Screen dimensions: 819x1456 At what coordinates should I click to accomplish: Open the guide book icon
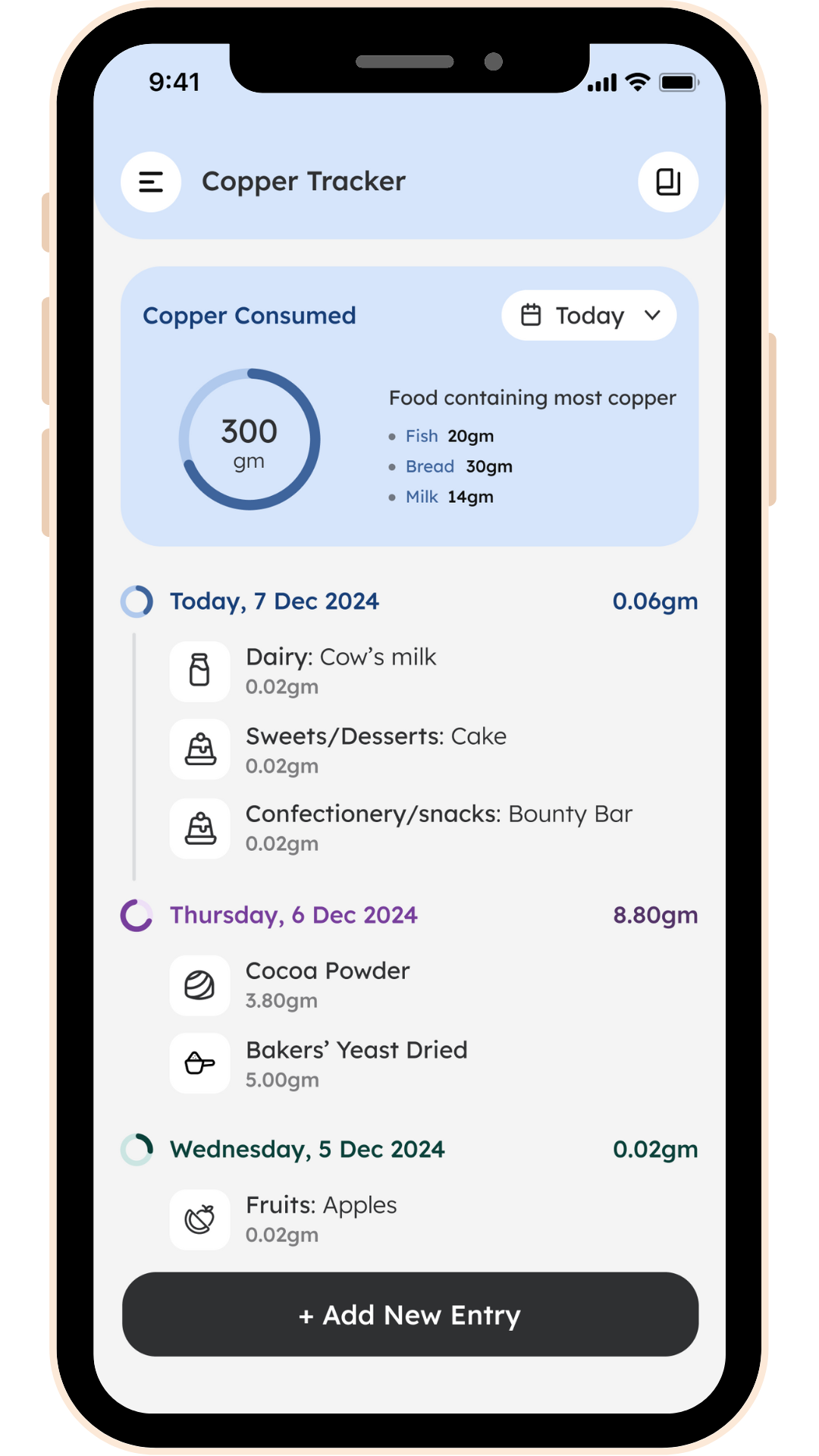point(667,182)
